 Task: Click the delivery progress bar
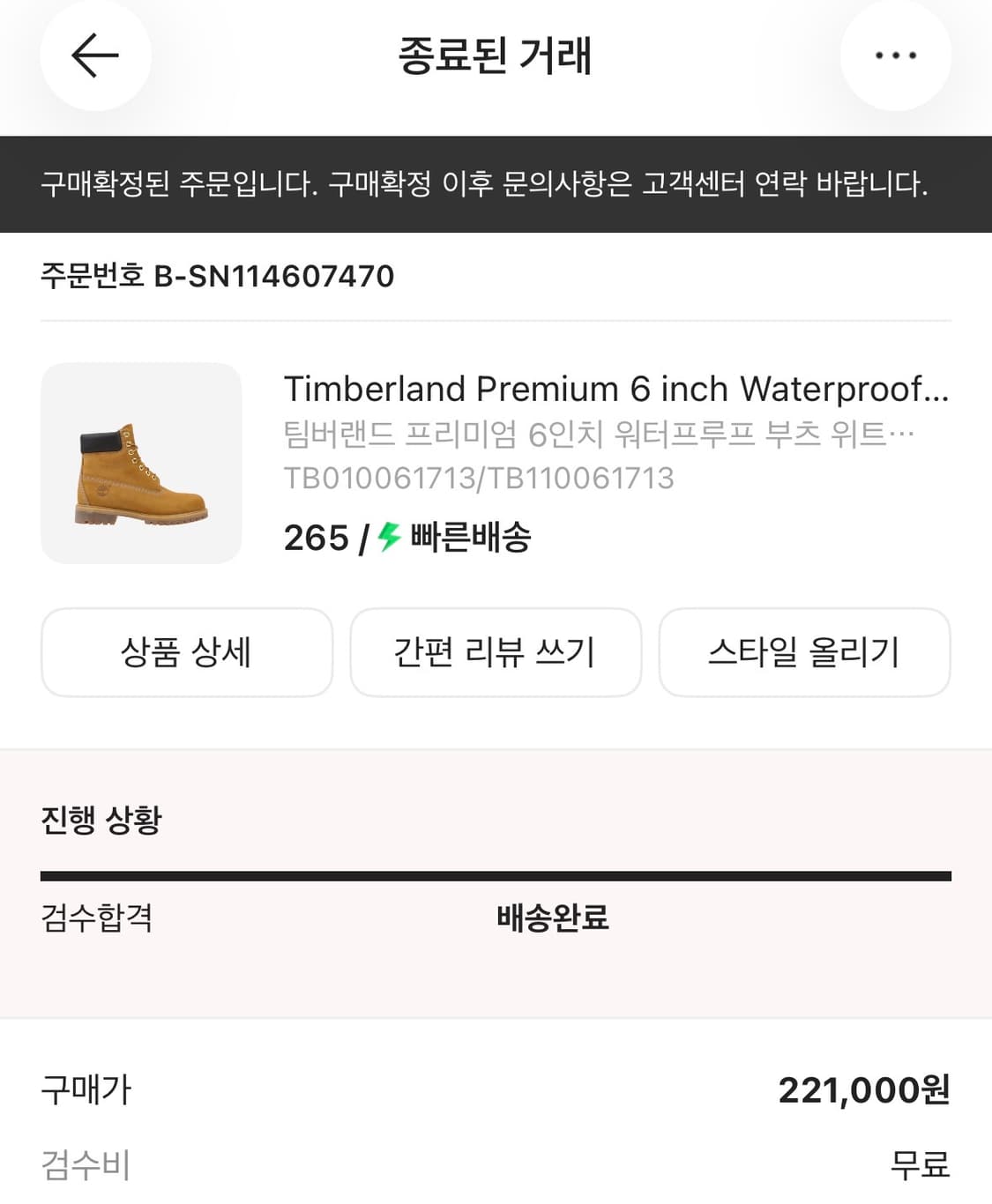point(496,875)
